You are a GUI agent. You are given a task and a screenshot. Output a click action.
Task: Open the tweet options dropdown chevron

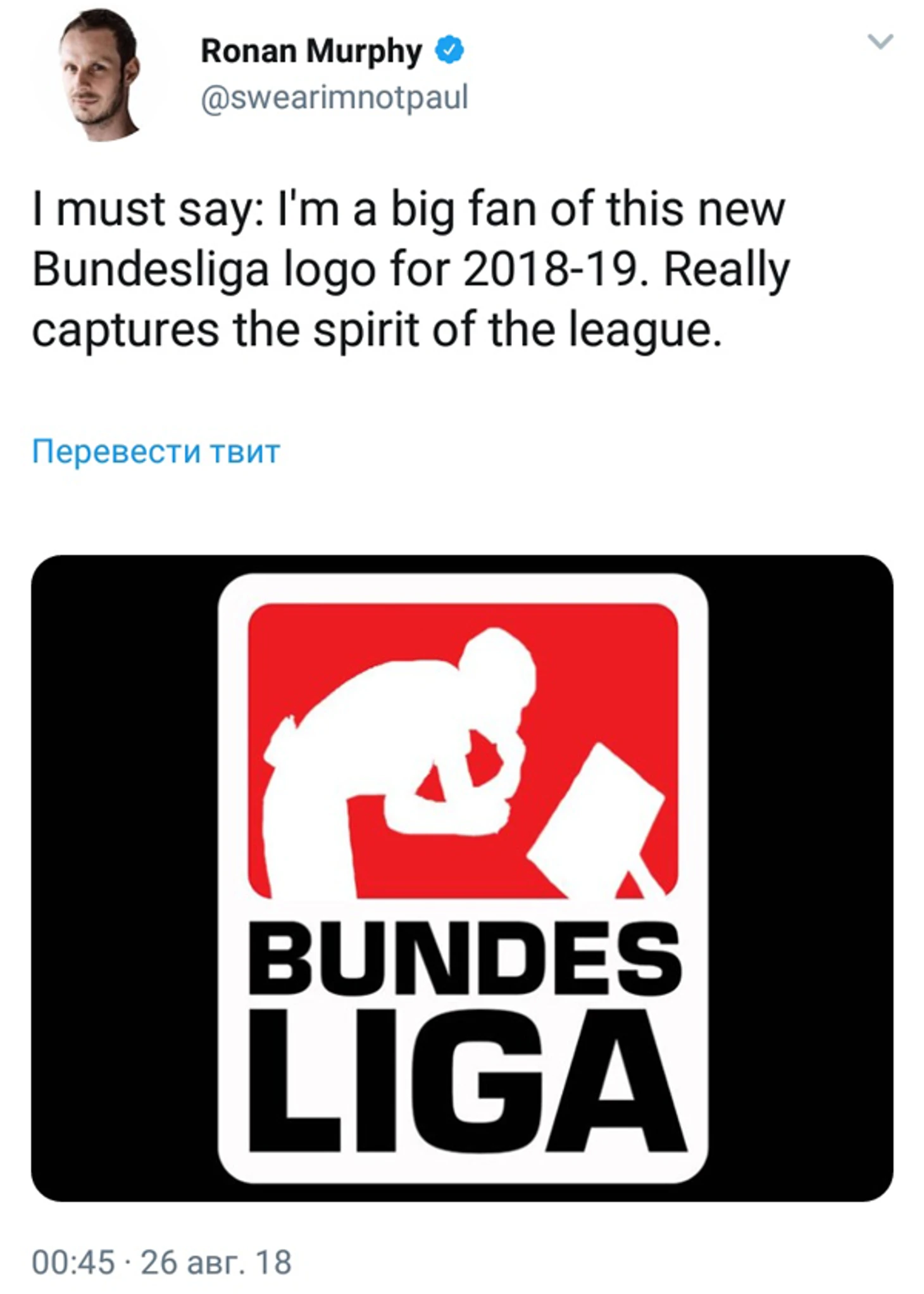coord(880,42)
